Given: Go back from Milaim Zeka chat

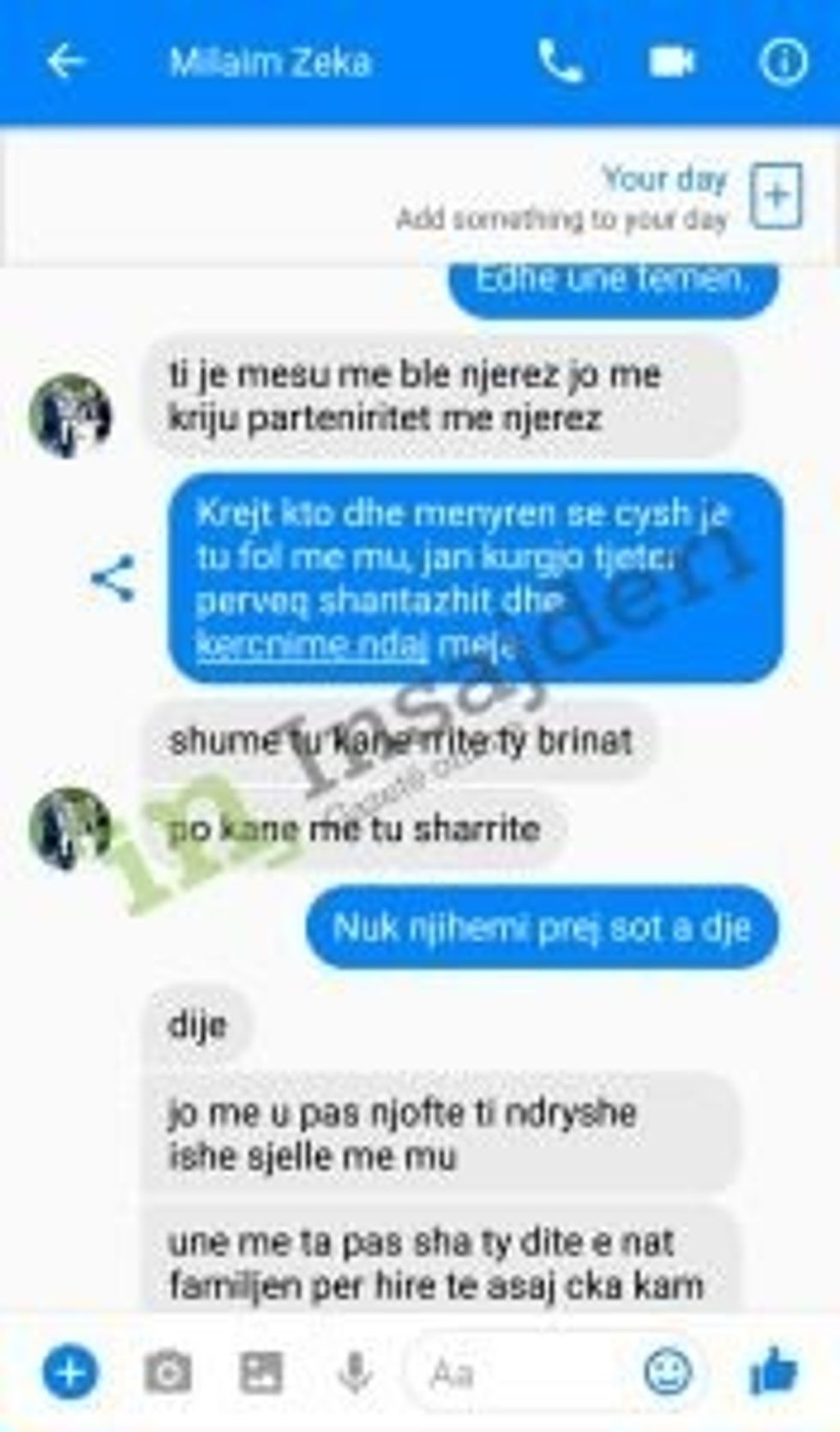Looking at the screenshot, I should (65, 62).
